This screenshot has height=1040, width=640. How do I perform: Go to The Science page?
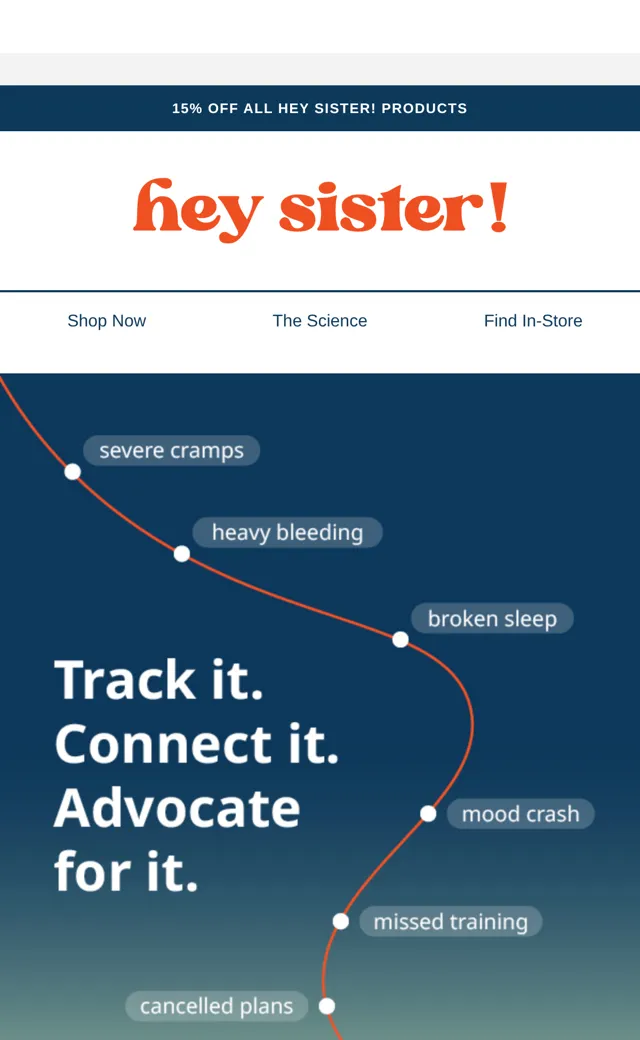coord(320,321)
